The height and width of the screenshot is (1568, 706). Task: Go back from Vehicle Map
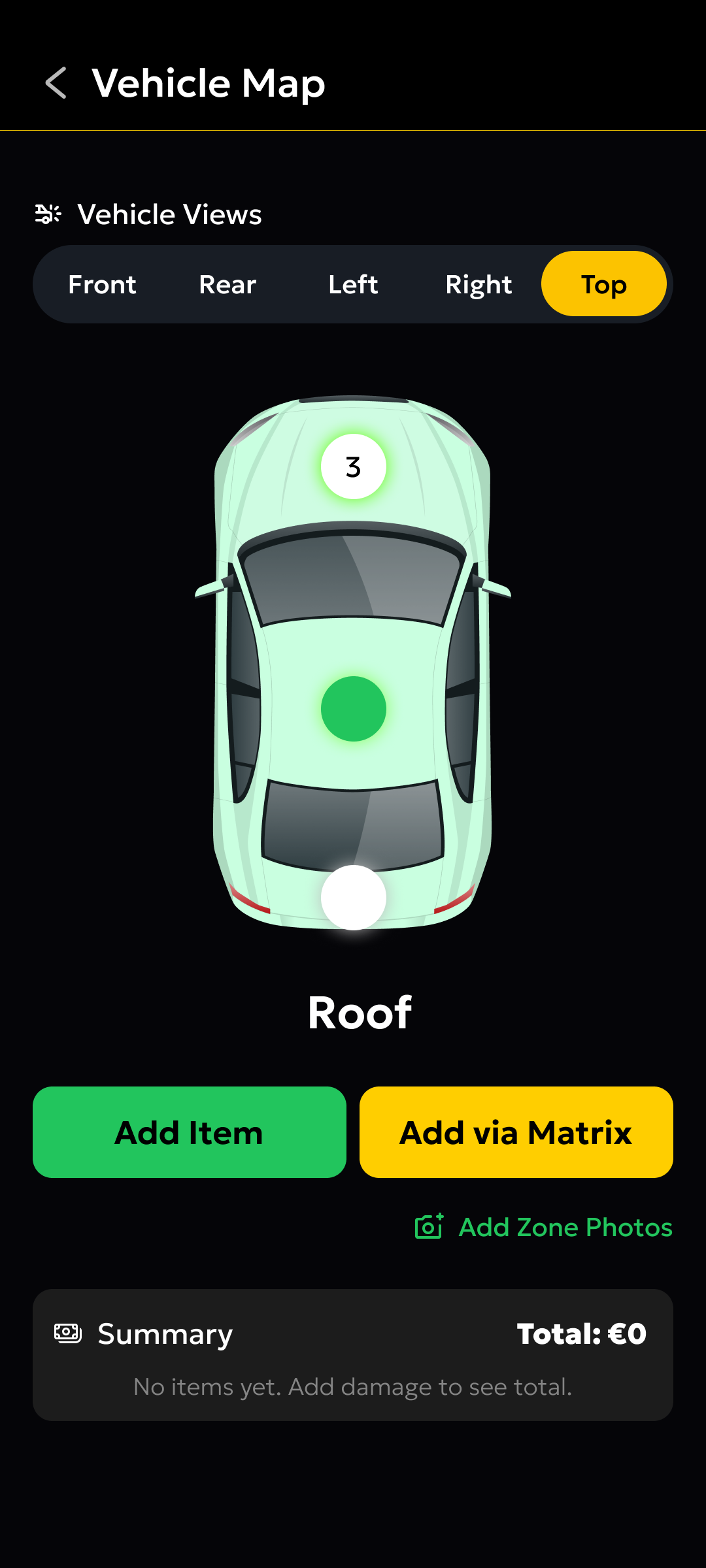(x=56, y=83)
